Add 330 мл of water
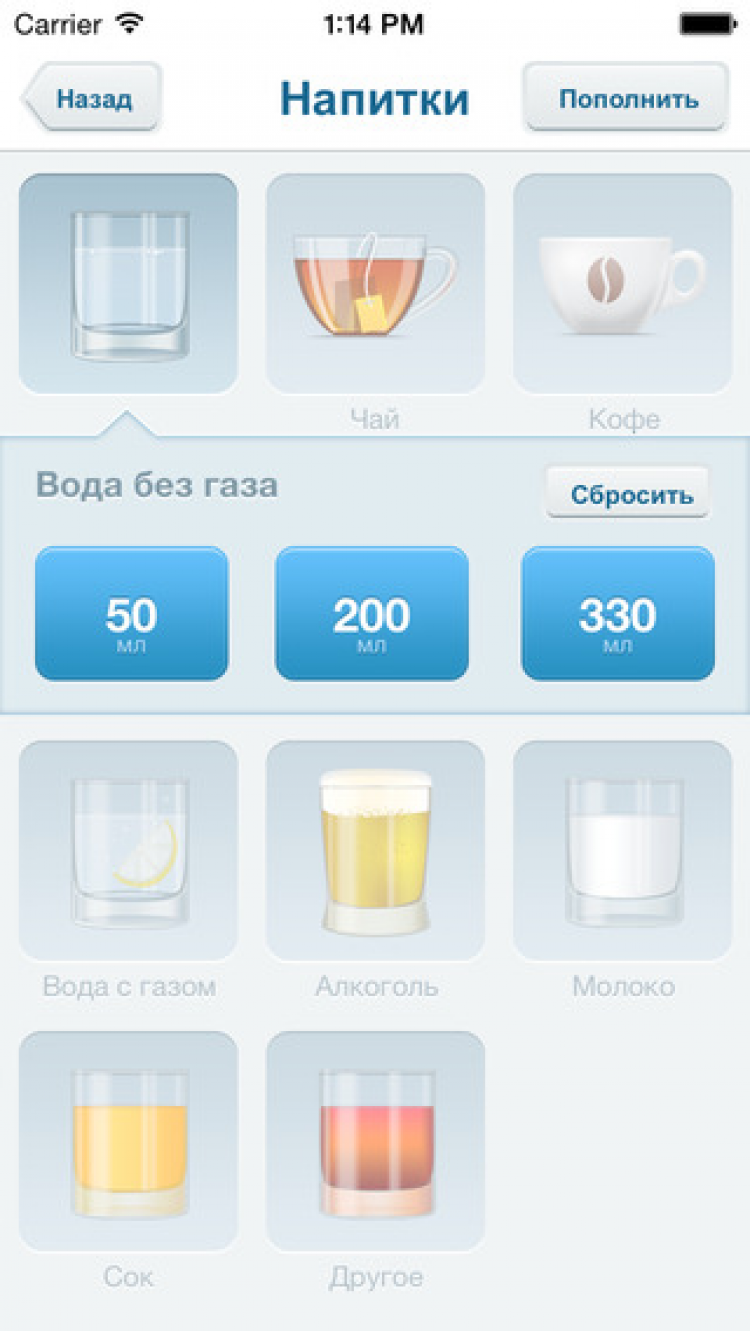Viewport: 750px width, 1331px height. (x=618, y=614)
